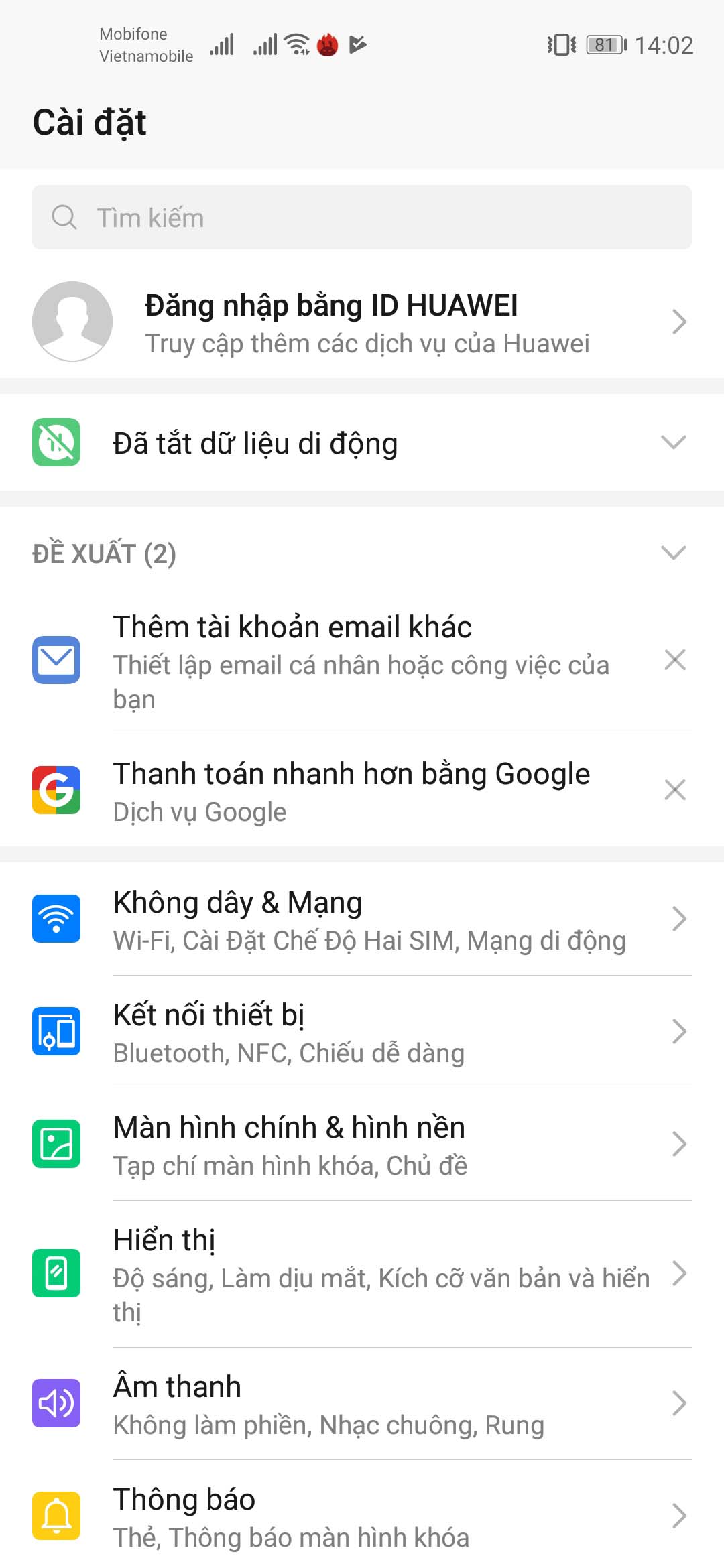Dismiss the Google payment suggestion
Screen dimensions: 724x1568
click(674, 790)
